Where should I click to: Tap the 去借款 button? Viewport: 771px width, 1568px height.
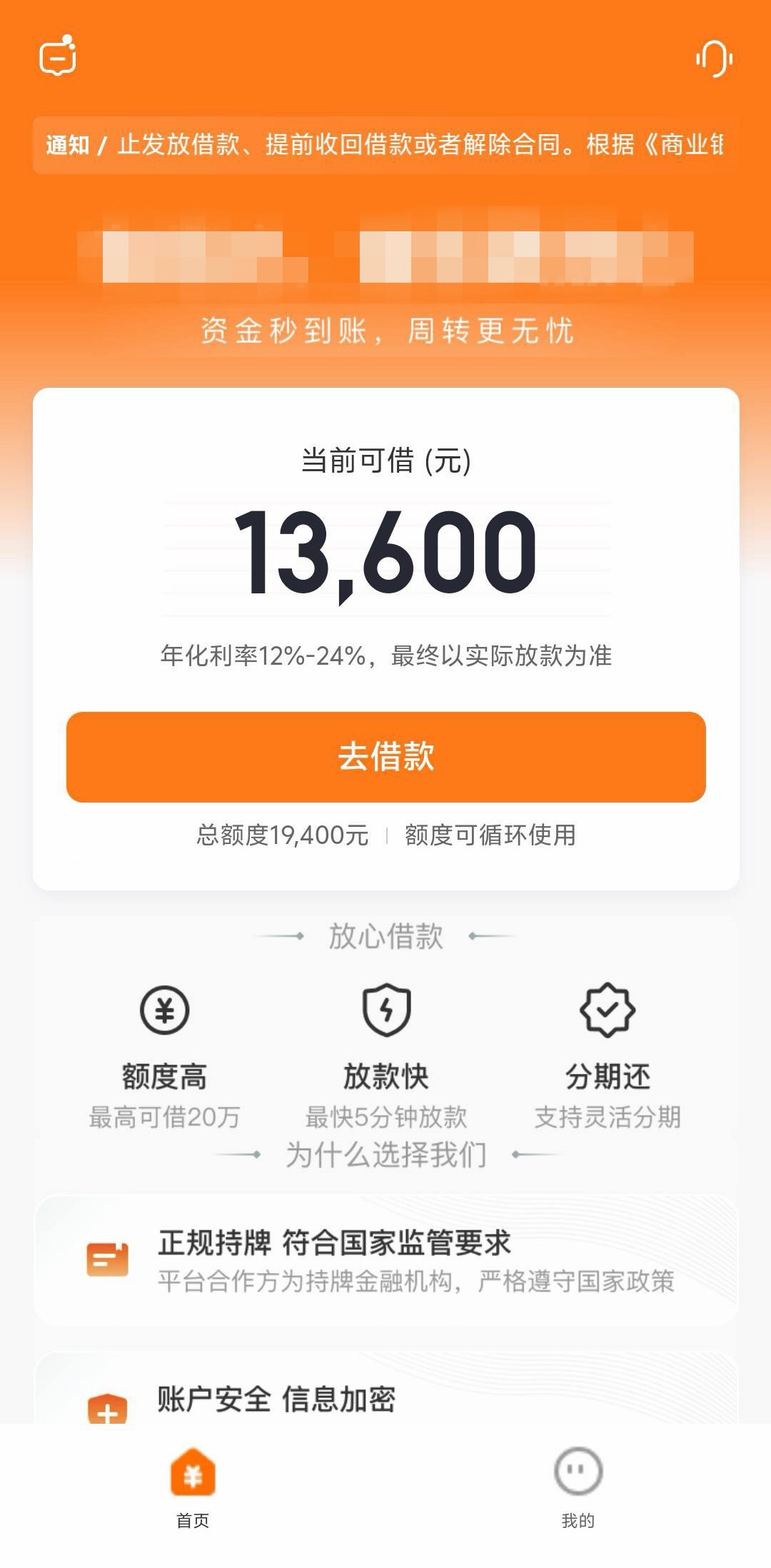(385, 757)
